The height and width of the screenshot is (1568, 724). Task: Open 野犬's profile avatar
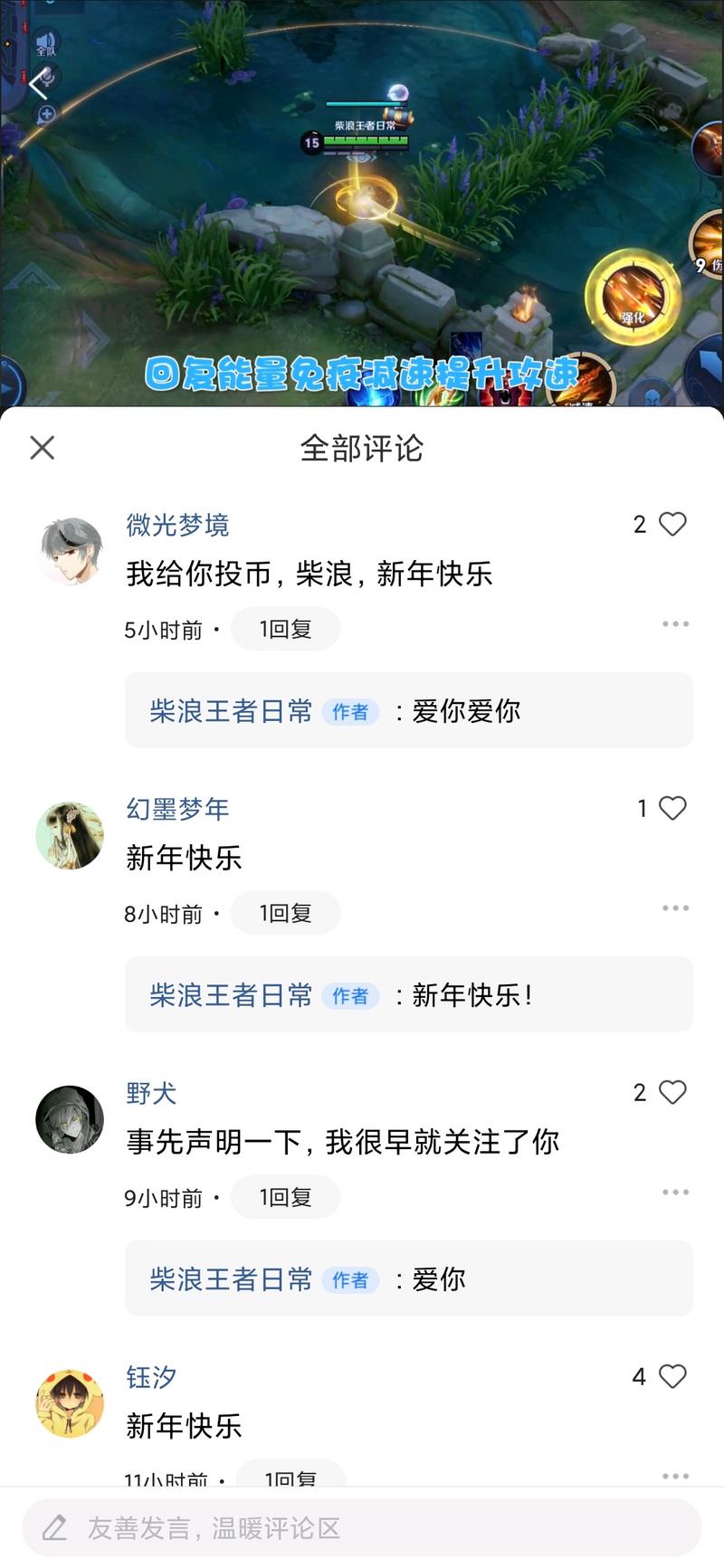[70, 1119]
